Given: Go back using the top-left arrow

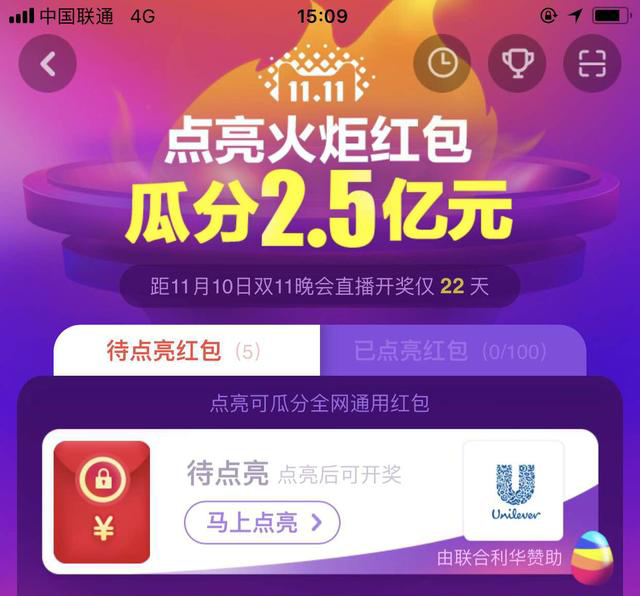Looking at the screenshot, I should [46, 64].
